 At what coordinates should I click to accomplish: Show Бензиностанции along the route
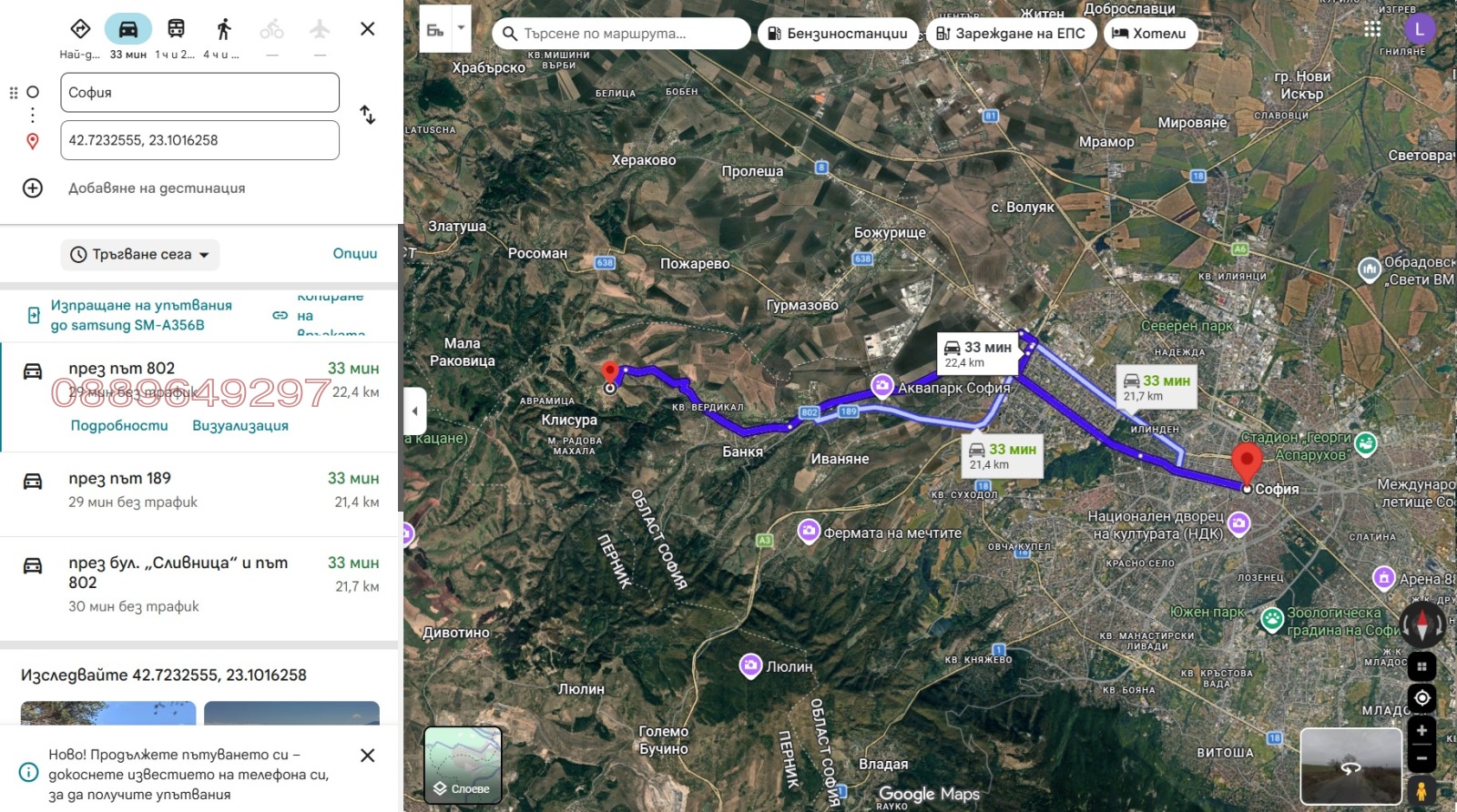838,34
